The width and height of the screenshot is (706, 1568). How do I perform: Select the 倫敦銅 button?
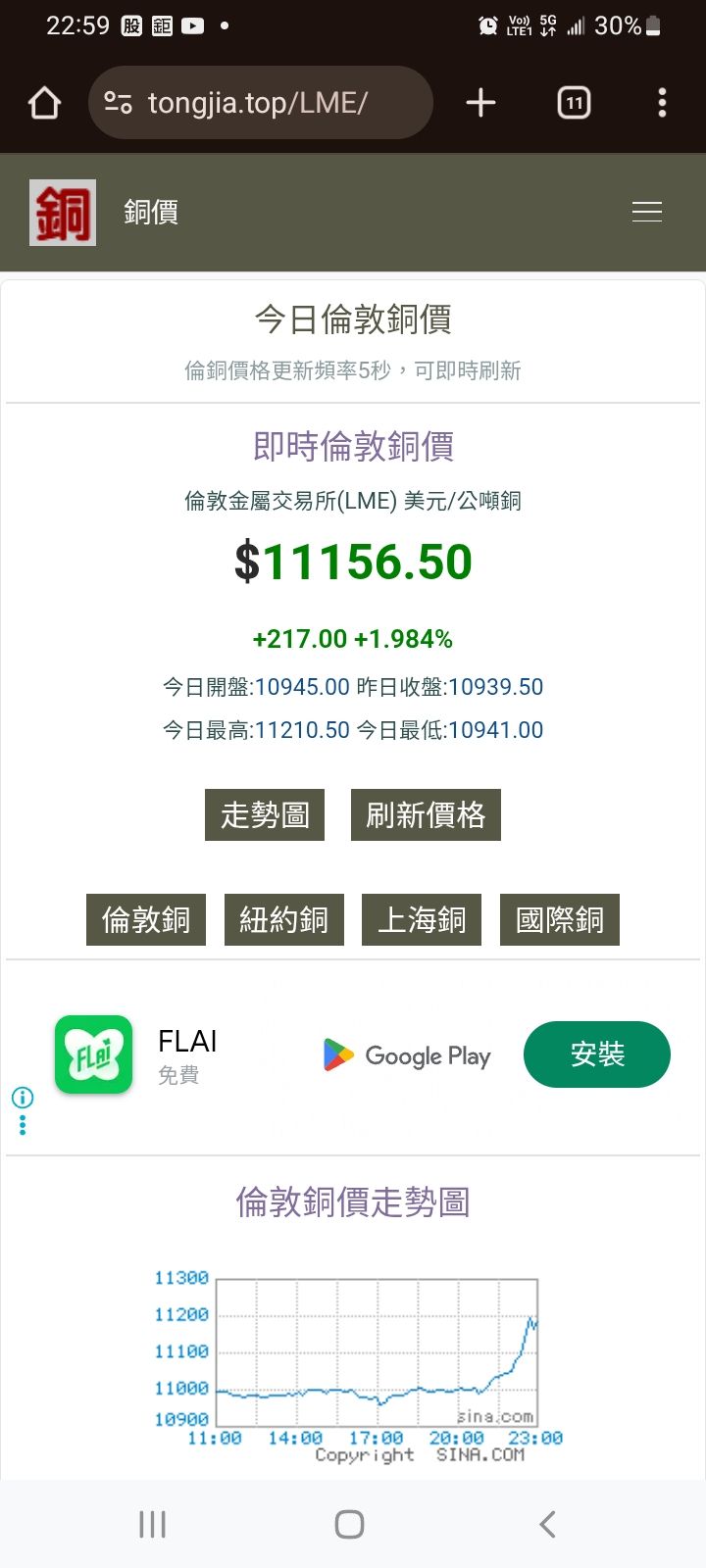pos(146,919)
